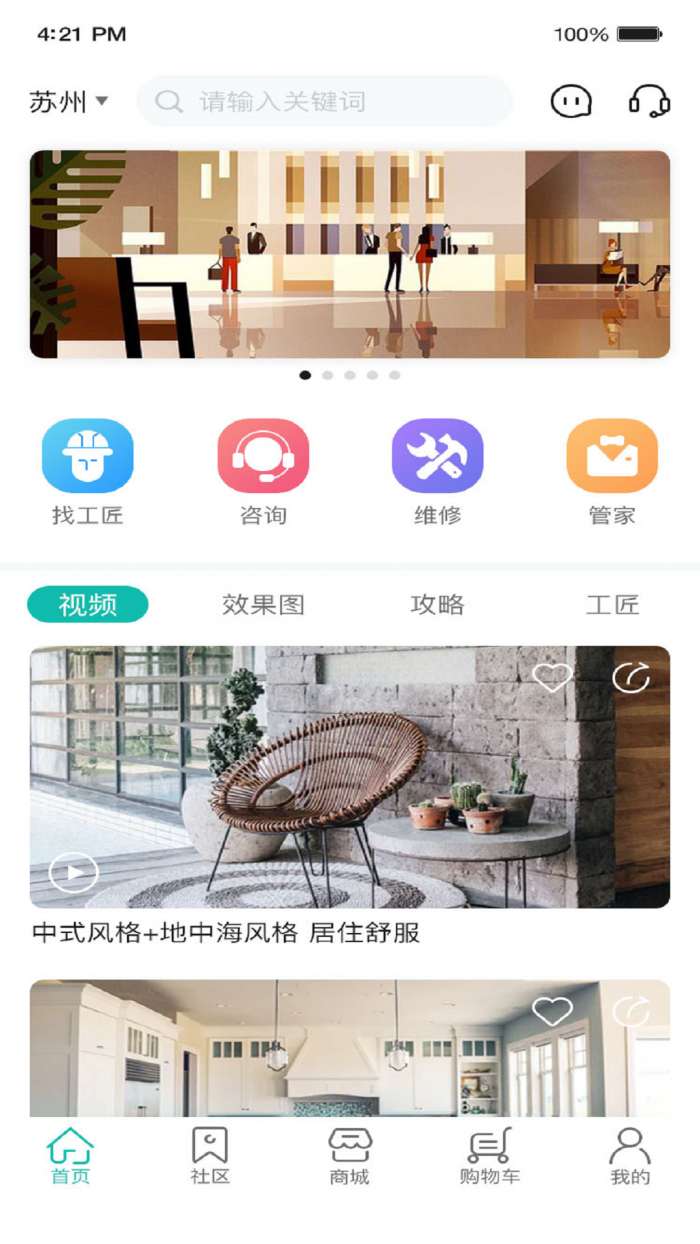Switch to 工匠 tab
Image resolution: width=700 pixels, height=1244 pixels.
612,604
